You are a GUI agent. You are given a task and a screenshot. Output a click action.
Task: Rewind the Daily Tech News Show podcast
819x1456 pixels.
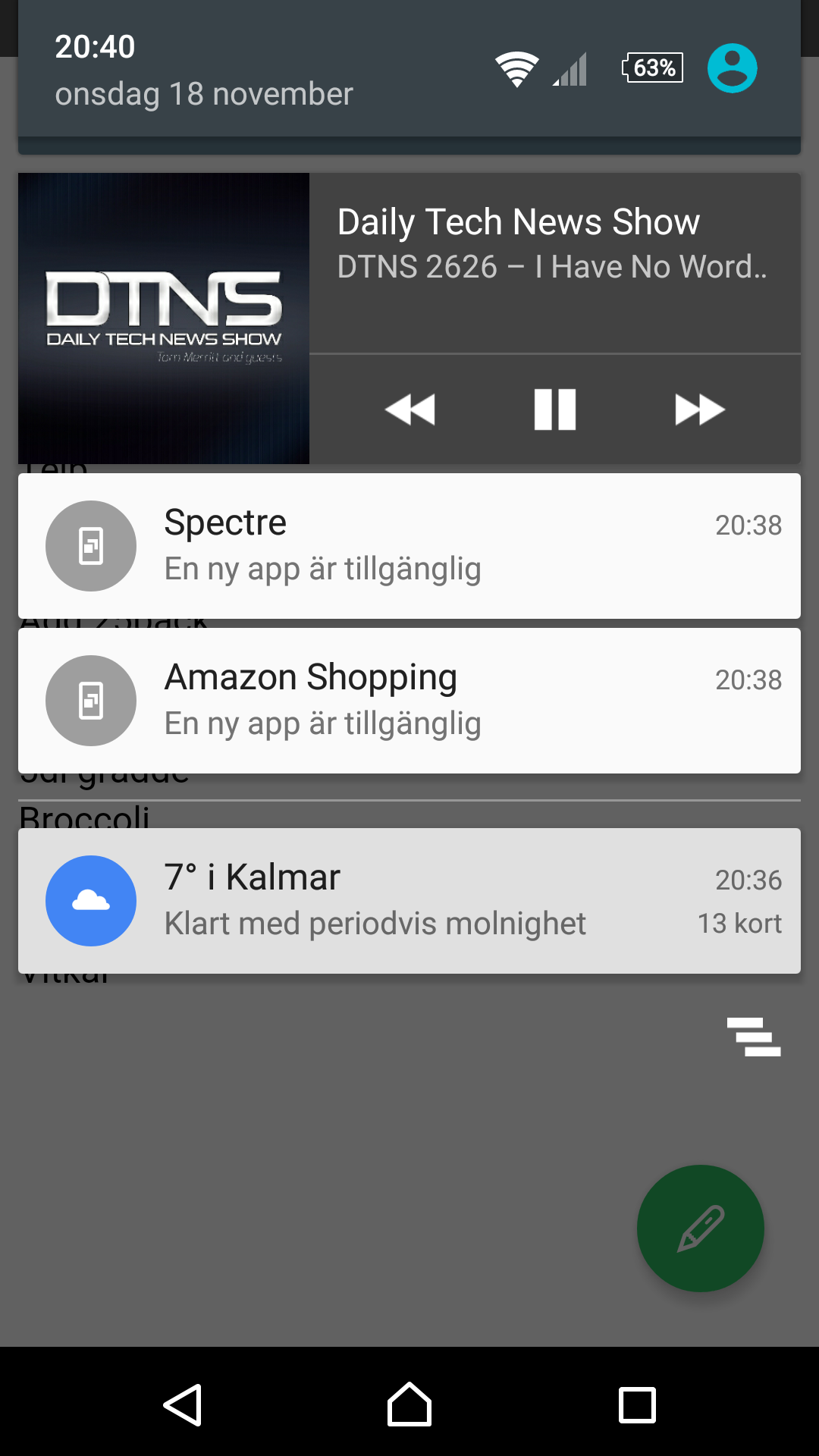tap(410, 409)
